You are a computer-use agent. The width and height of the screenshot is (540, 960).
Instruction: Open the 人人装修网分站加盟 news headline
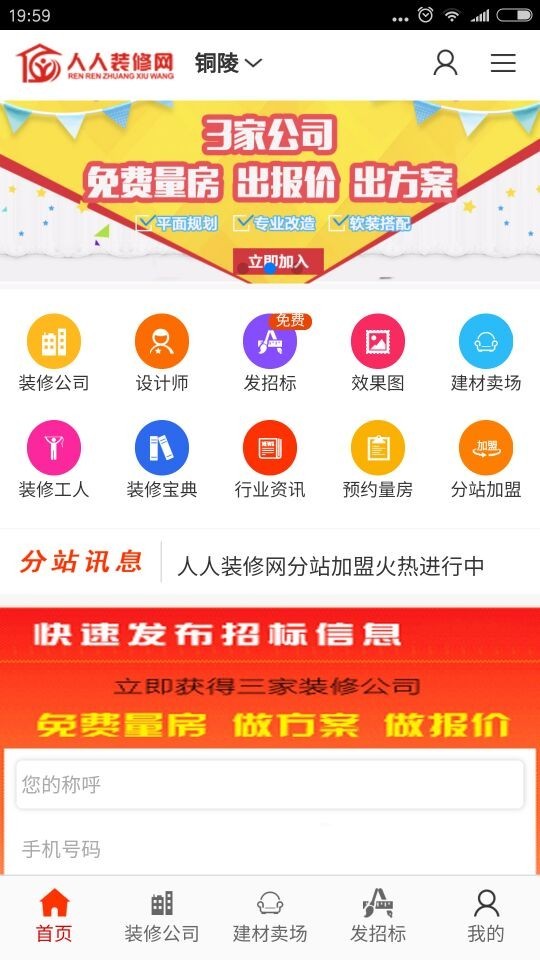331,566
